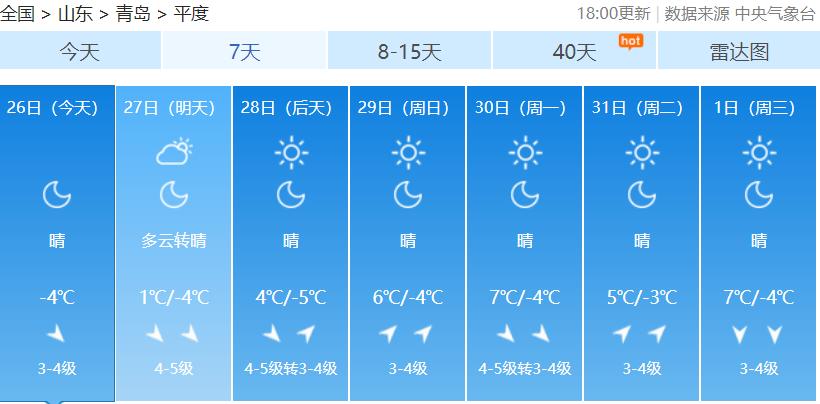
Task: Select the 29日（周日）forecast card
Action: point(408,242)
